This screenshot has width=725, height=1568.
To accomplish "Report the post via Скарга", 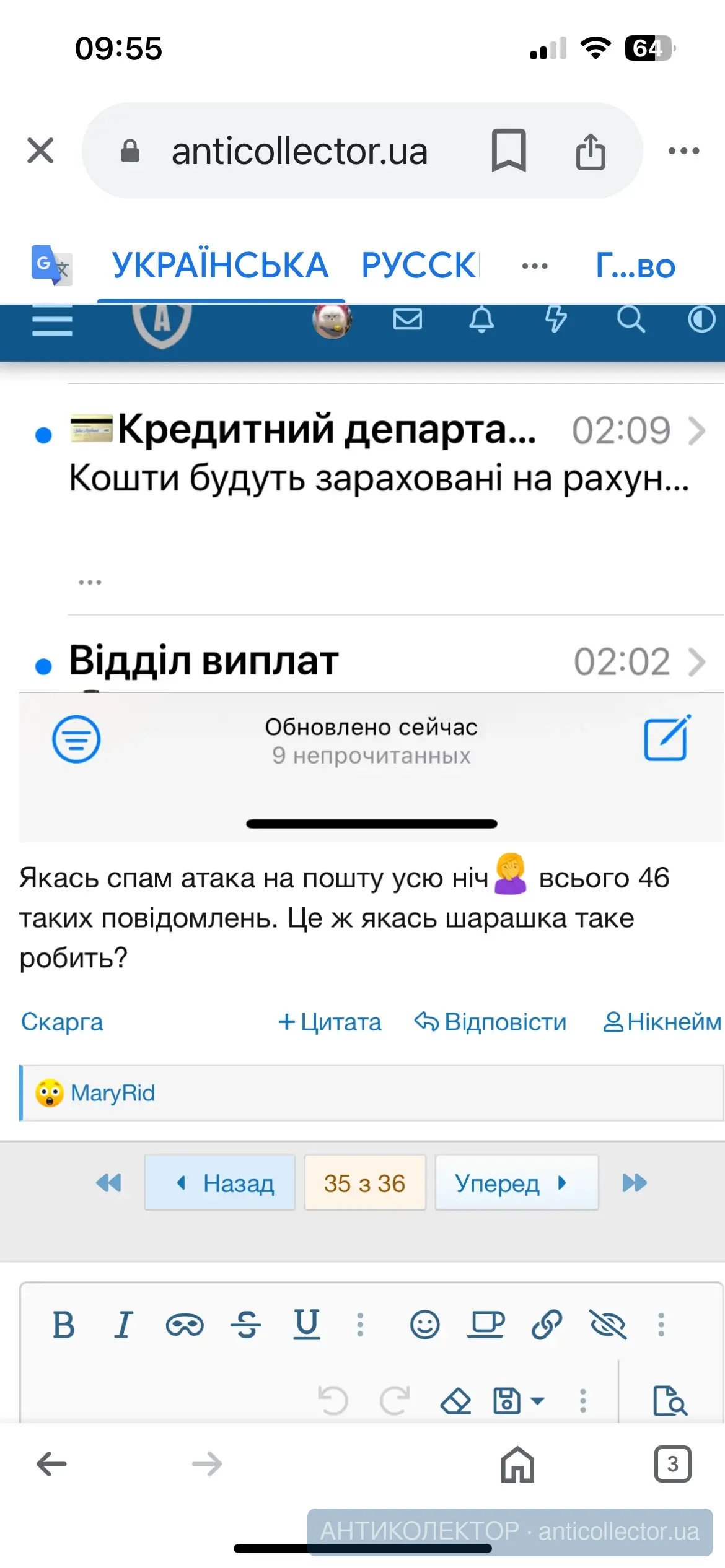I will coord(62,1022).
